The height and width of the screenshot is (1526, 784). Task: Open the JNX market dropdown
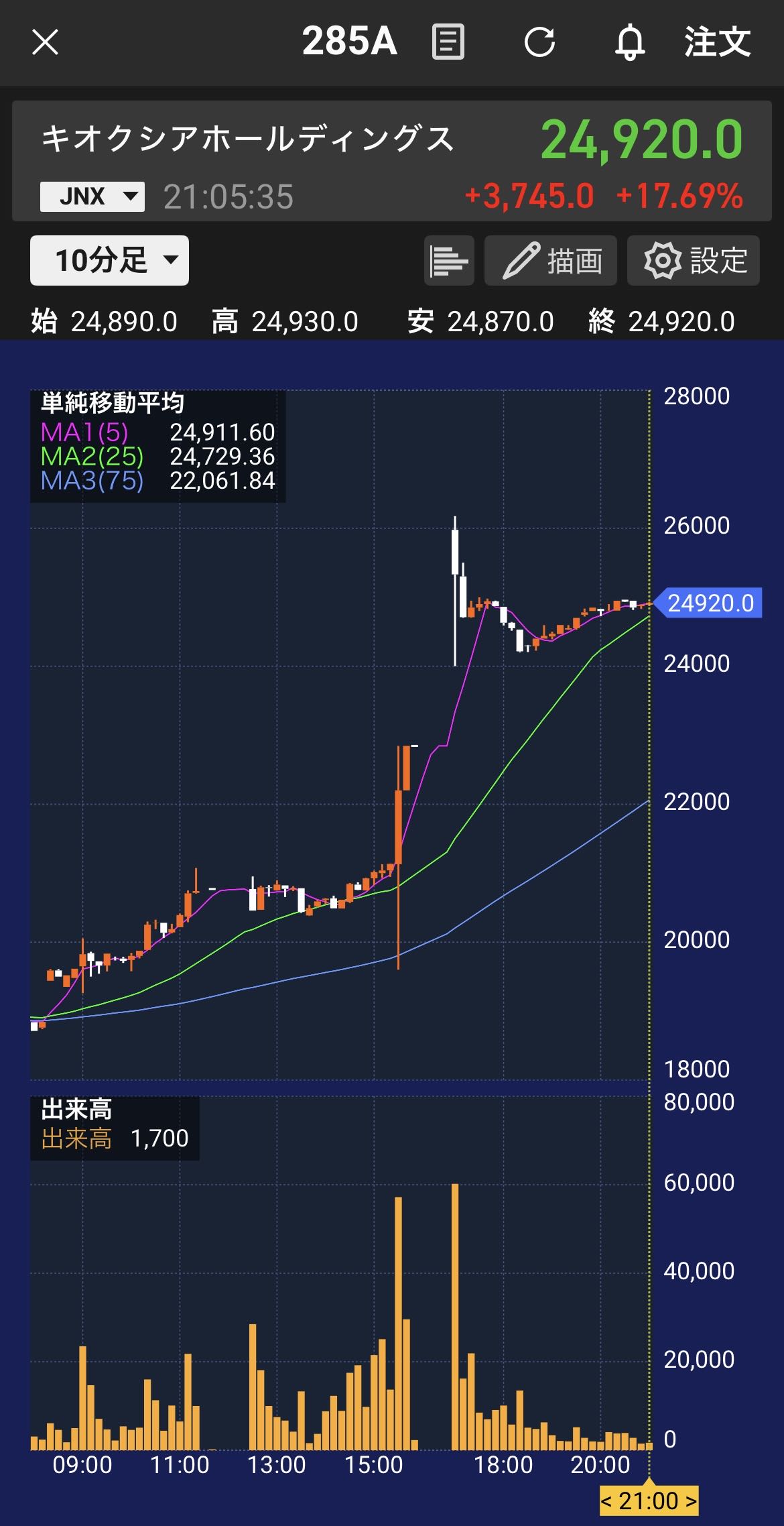pyautogui.click(x=92, y=197)
